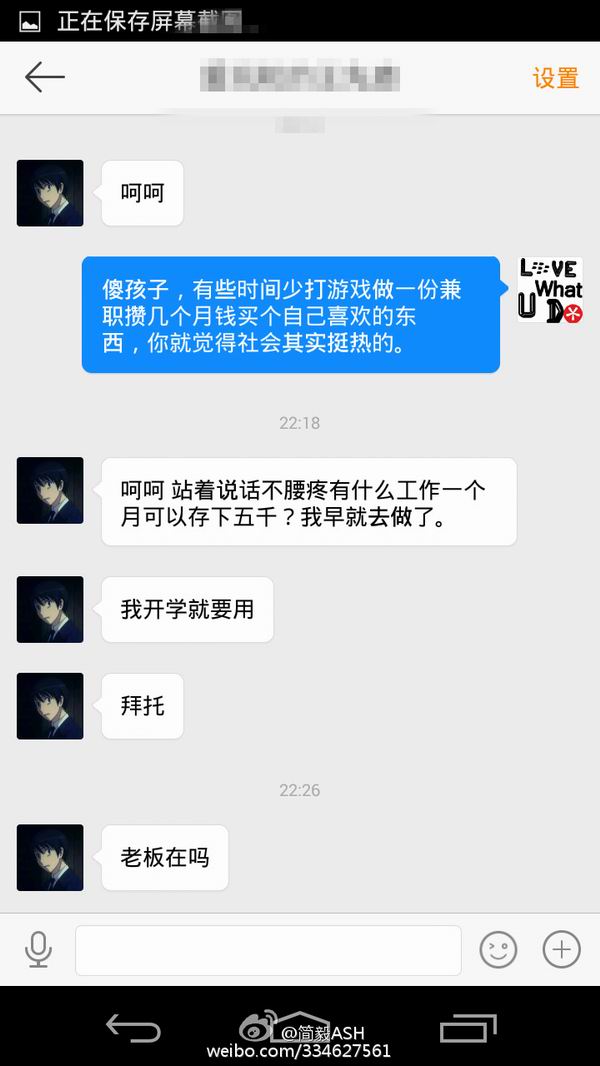Open chat settings via 设置
This screenshot has width=600, height=1066.
click(x=555, y=78)
